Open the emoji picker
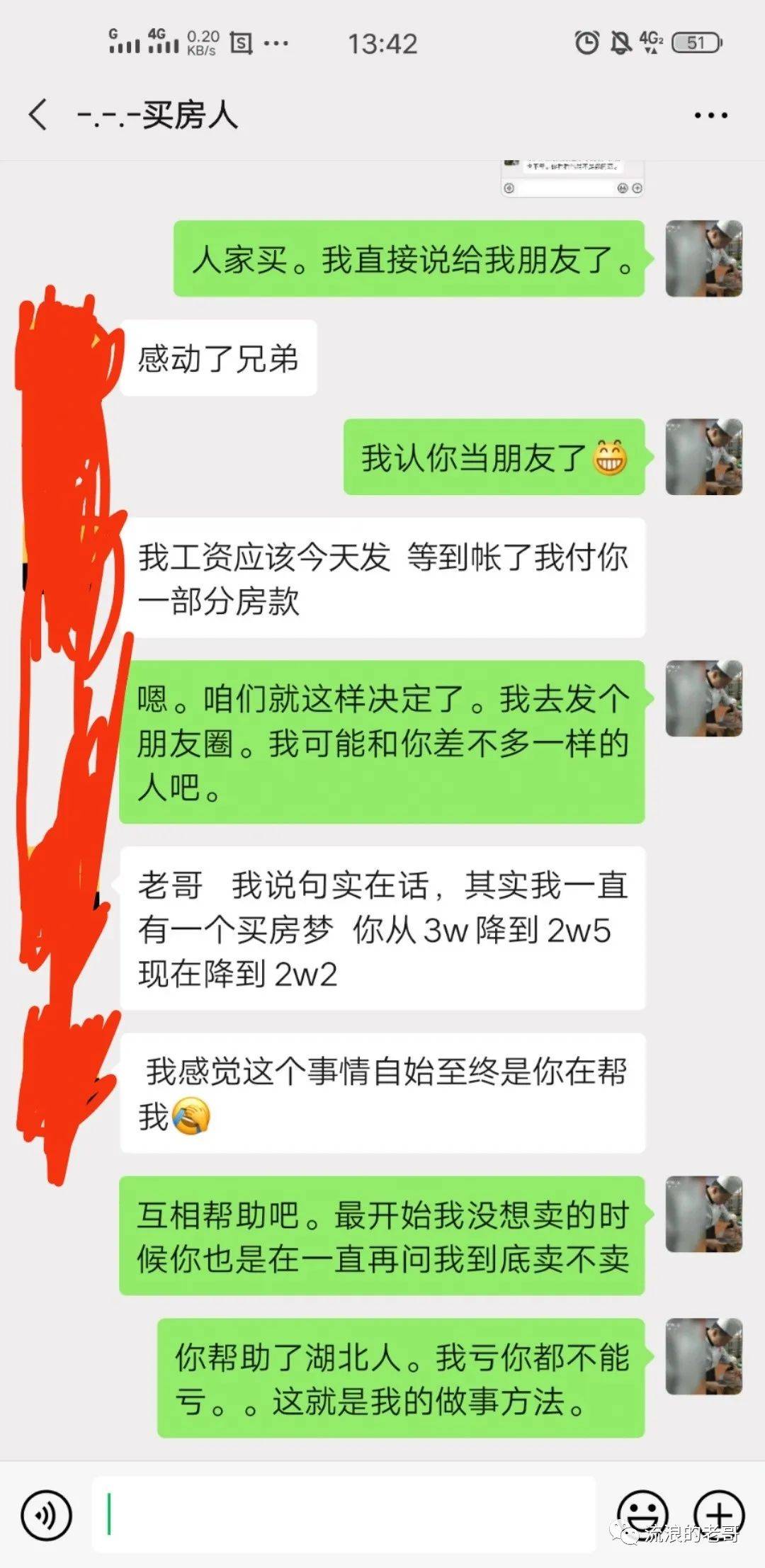Viewport: 765px width, 1568px height. (x=642, y=1513)
